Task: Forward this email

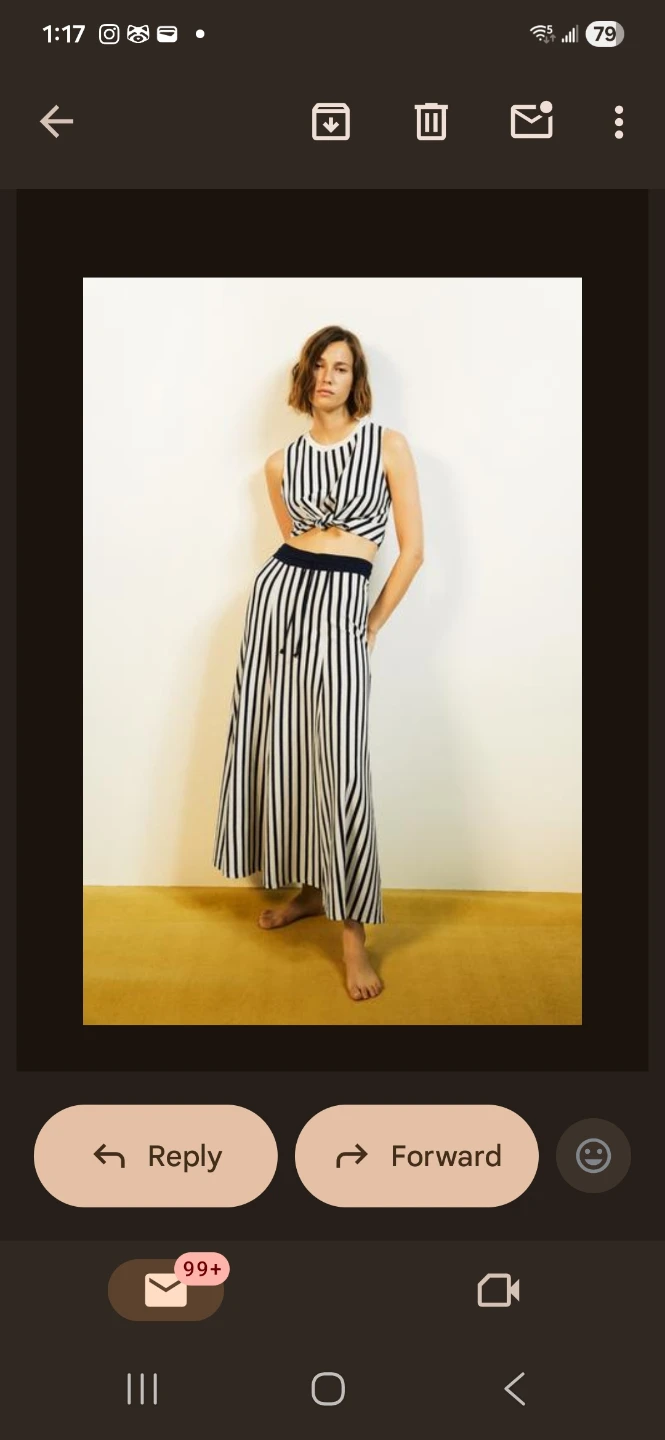Action: (417, 1156)
